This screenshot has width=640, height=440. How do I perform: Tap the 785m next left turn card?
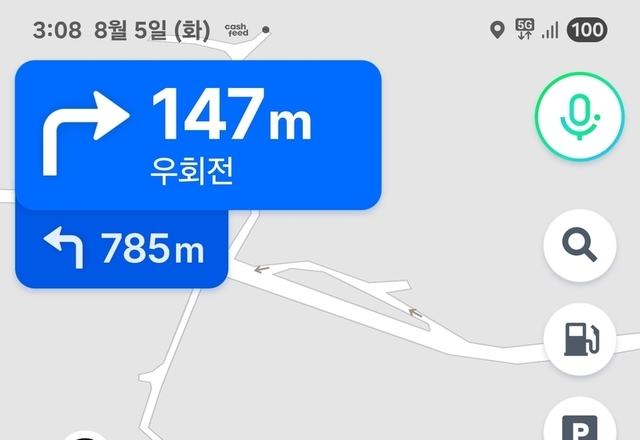[121, 250]
